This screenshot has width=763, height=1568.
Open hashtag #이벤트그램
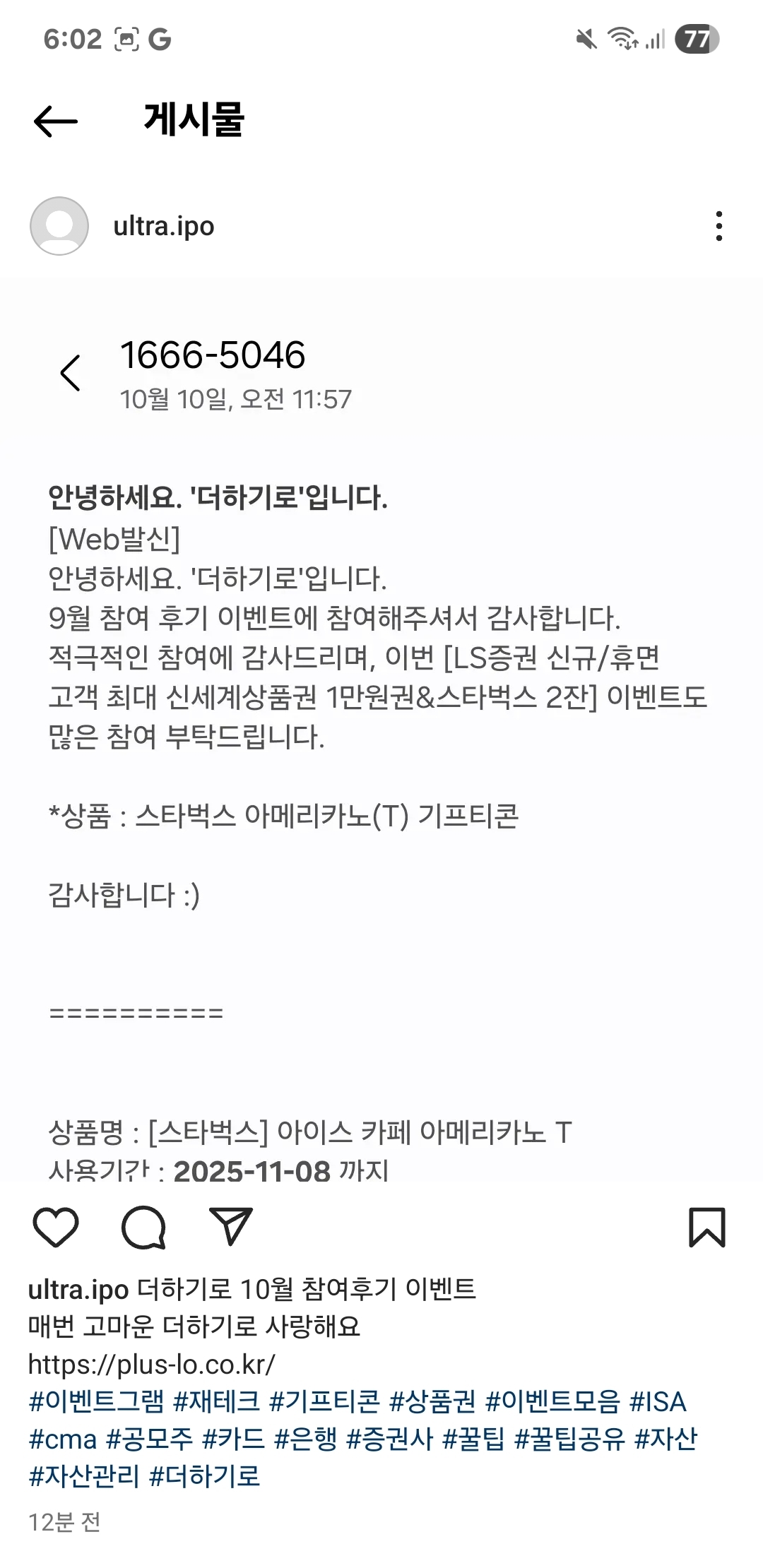click(96, 1402)
